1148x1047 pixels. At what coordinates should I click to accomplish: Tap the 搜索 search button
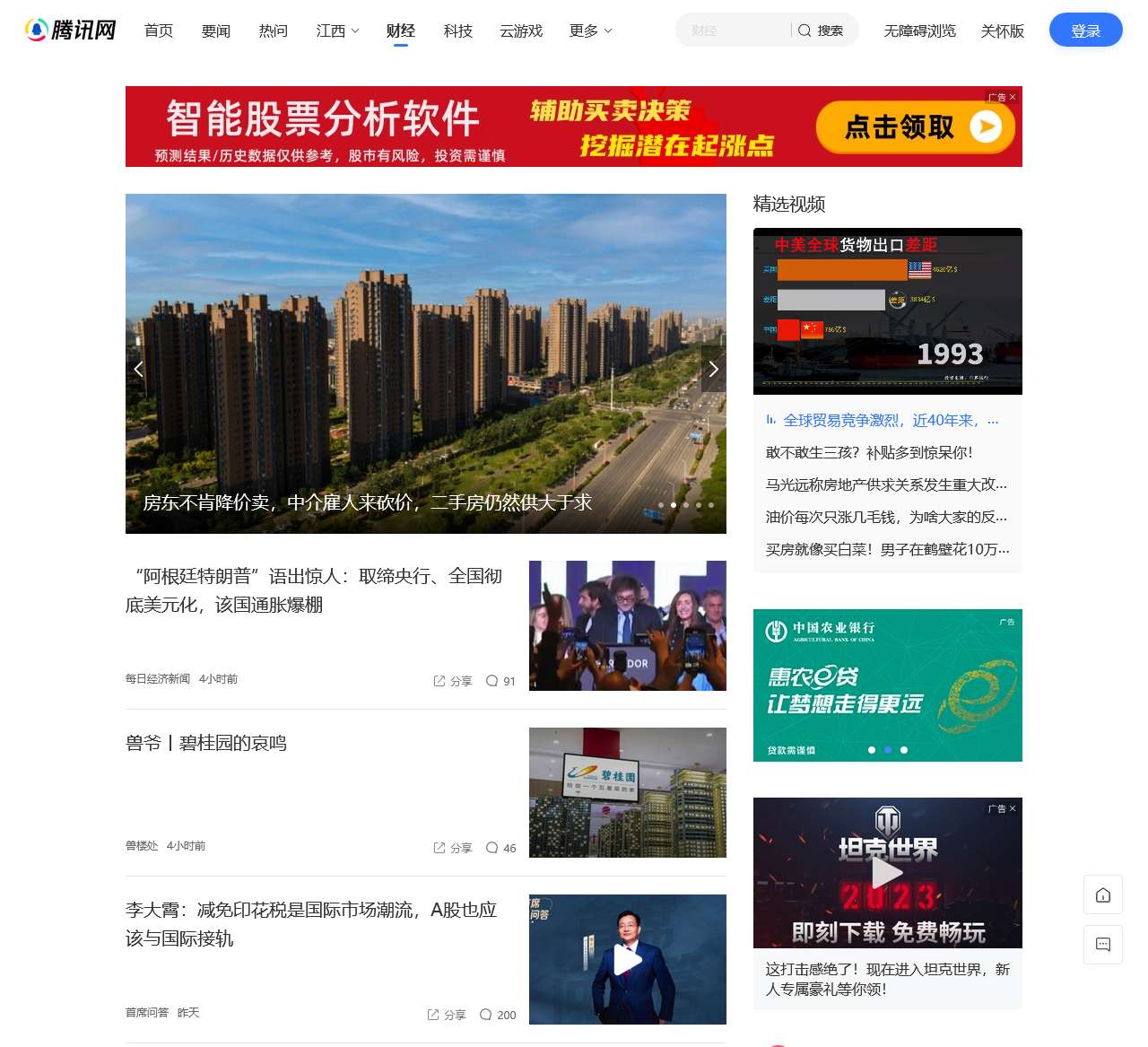point(821,31)
